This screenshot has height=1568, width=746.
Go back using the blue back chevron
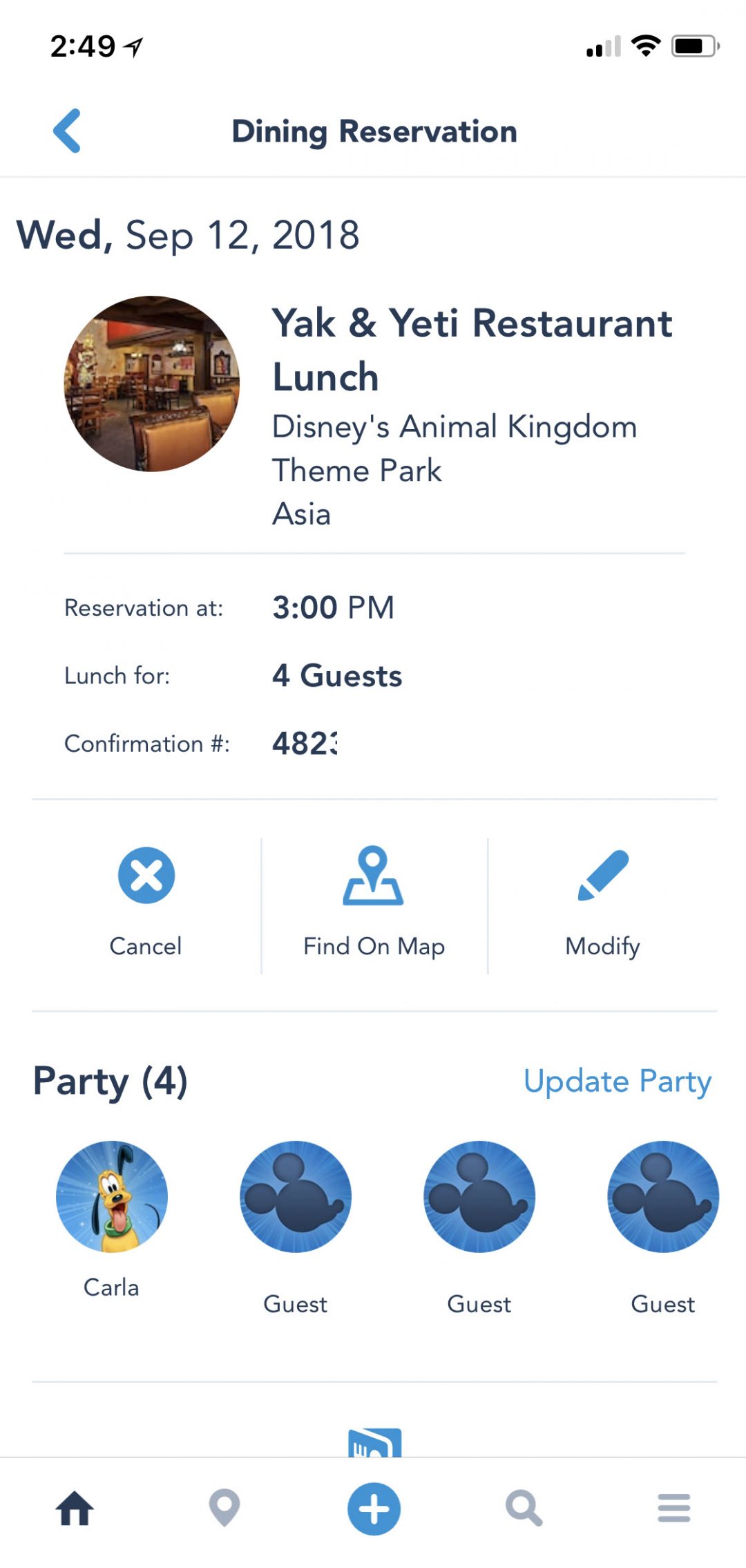(x=67, y=131)
